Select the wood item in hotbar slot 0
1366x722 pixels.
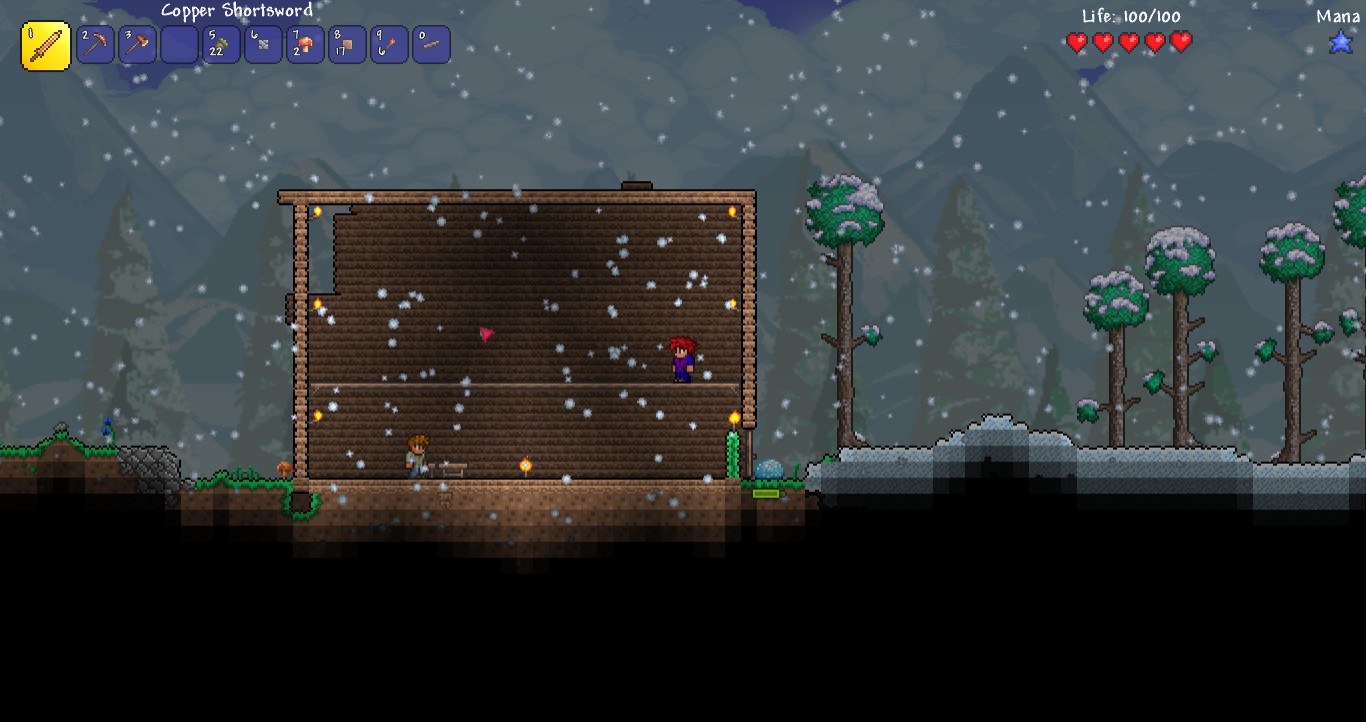coord(431,45)
